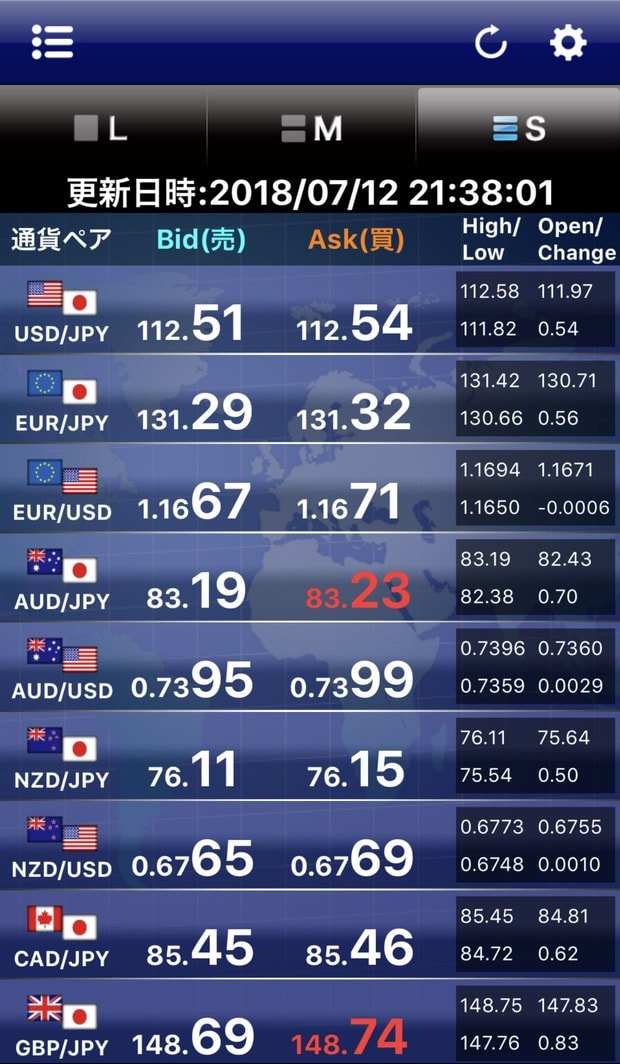Open the GBP/JPY rate row
This screenshot has height=1064, width=620.
pyautogui.click(x=310, y=1022)
